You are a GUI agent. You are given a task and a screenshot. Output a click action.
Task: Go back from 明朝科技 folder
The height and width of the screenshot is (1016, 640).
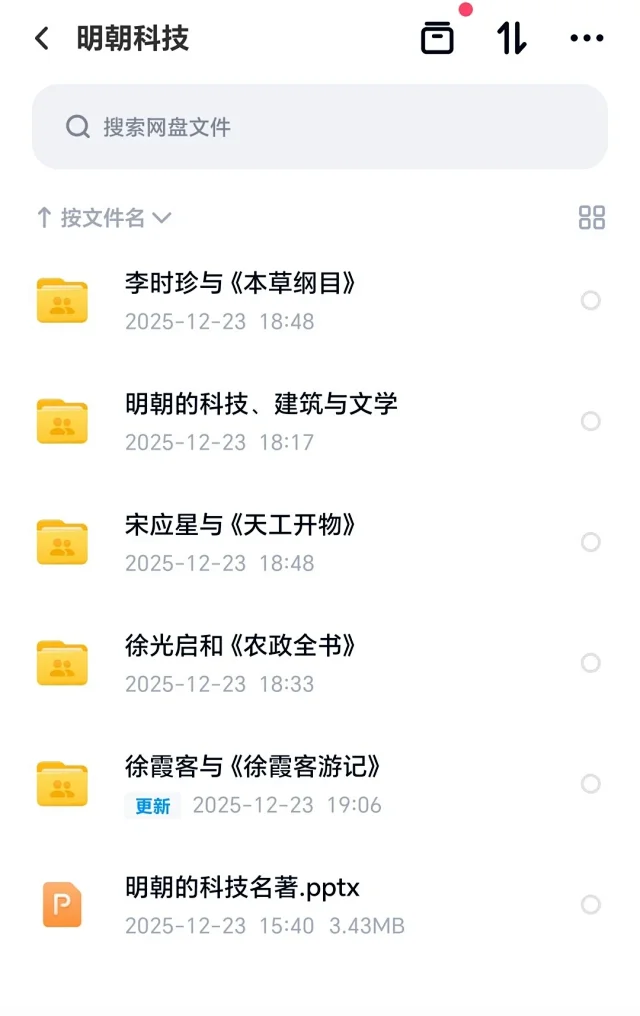point(41,39)
